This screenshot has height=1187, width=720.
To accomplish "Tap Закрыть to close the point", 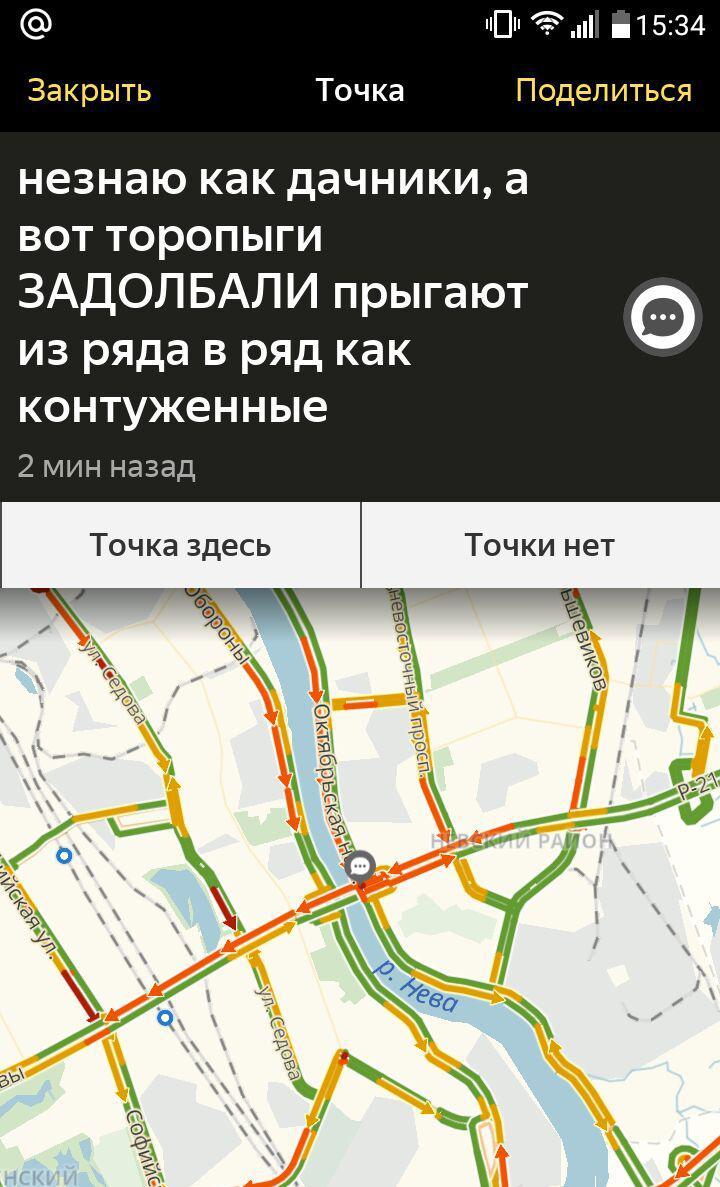I will pyautogui.click(x=89, y=91).
